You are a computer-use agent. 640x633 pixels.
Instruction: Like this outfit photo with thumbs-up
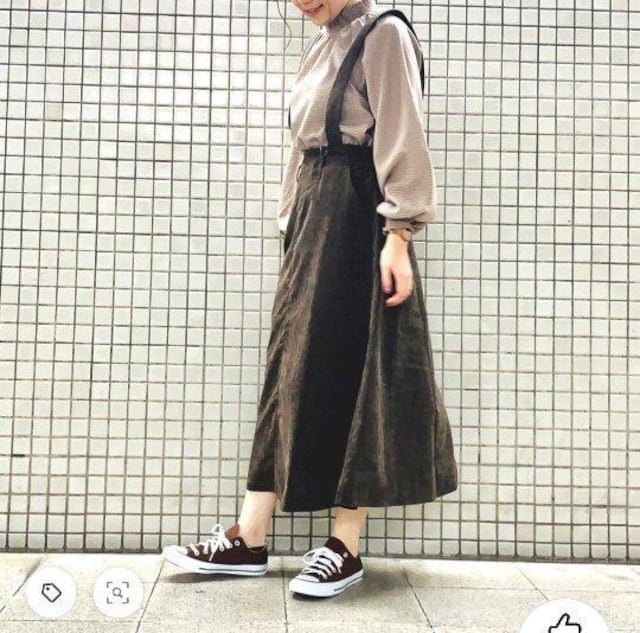point(565,622)
